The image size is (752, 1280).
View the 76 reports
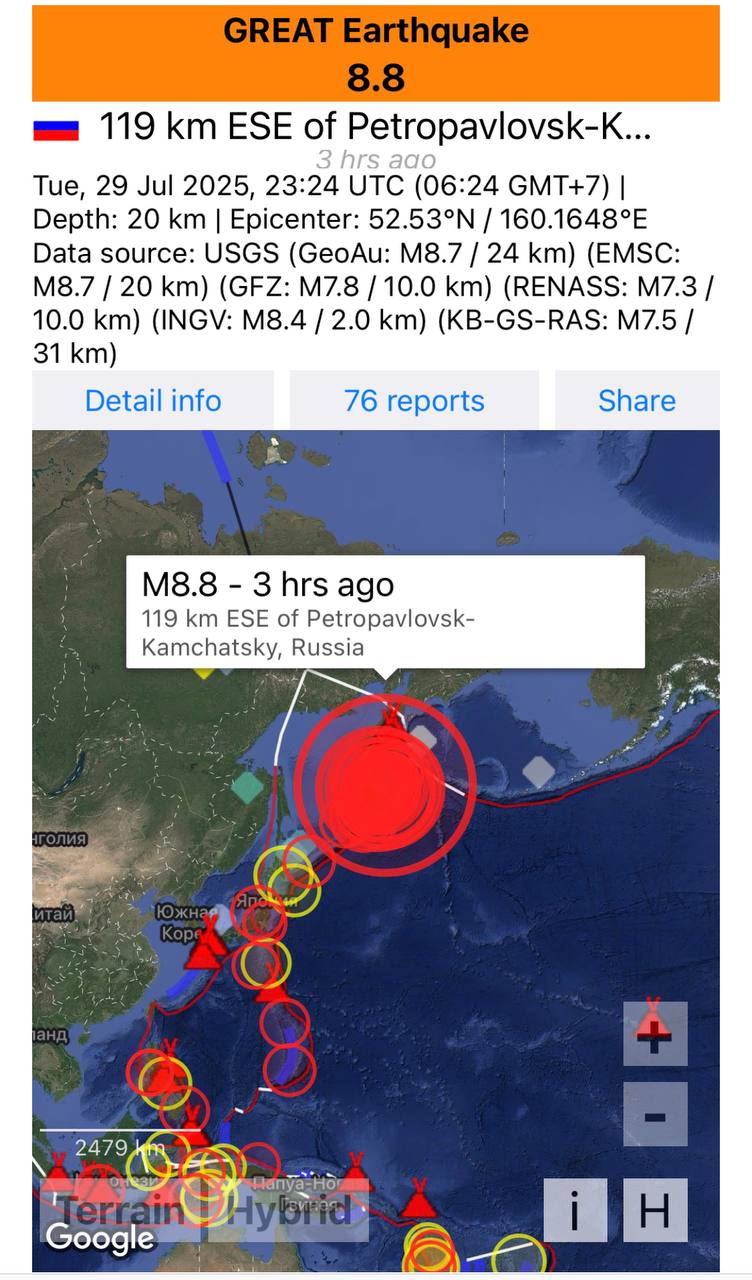[414, 400]
